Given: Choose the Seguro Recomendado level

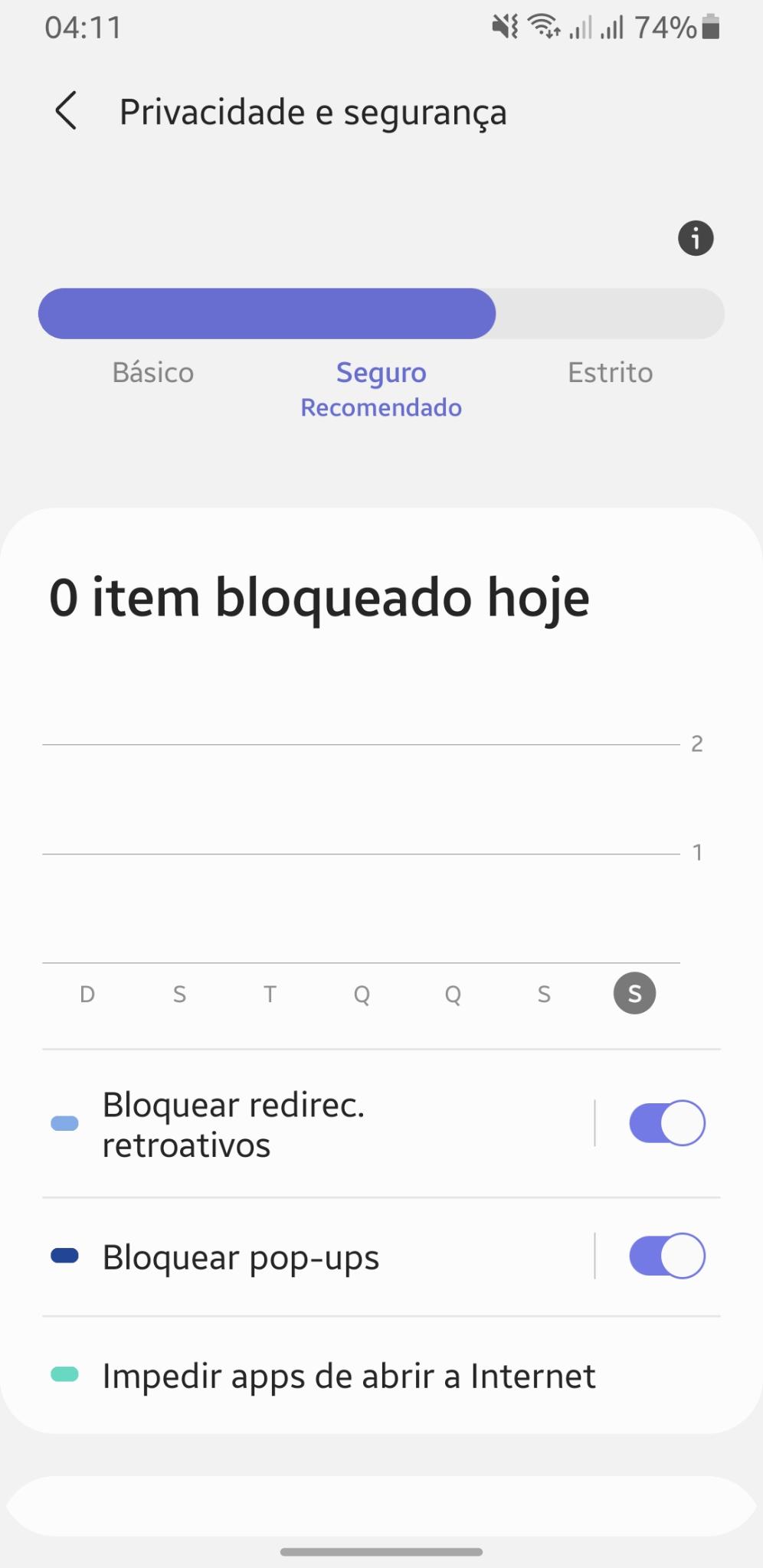Looking at the screenshot, I should (381, 389).
